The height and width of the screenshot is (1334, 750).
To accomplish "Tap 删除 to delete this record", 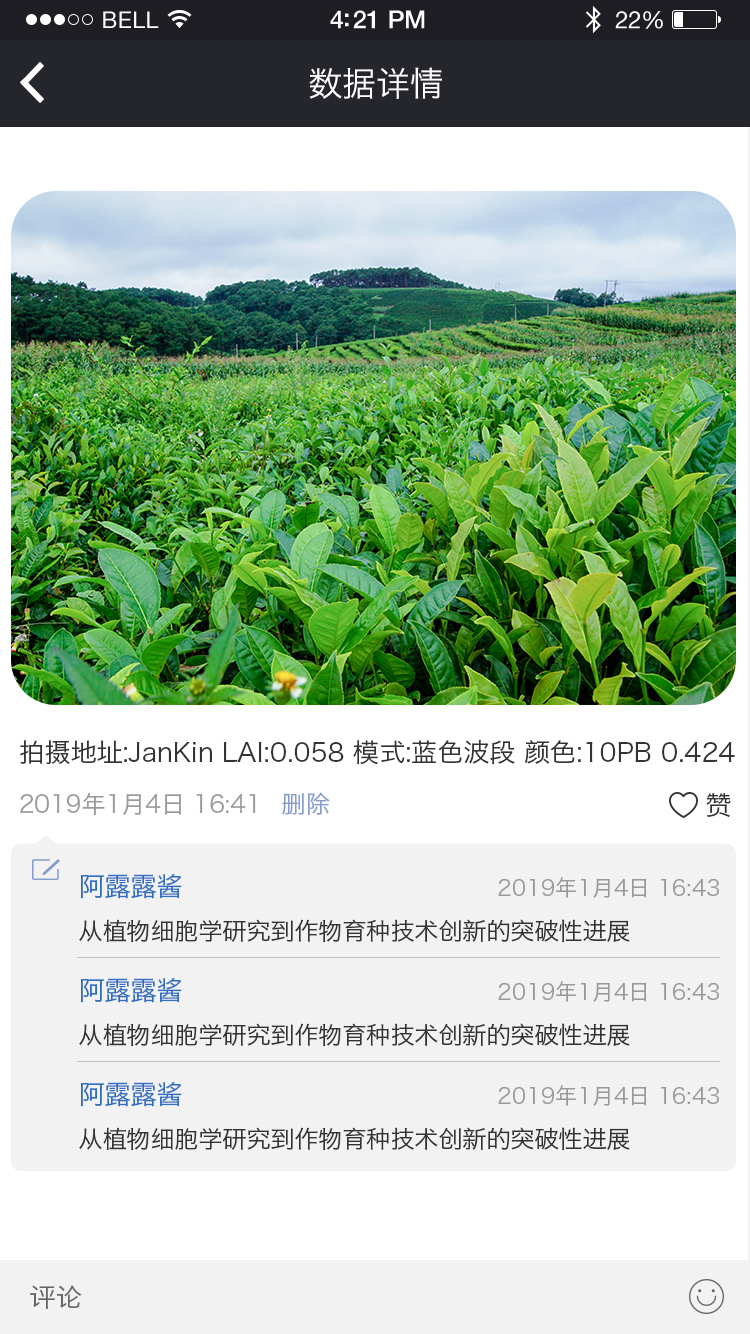I will (305, 804).
